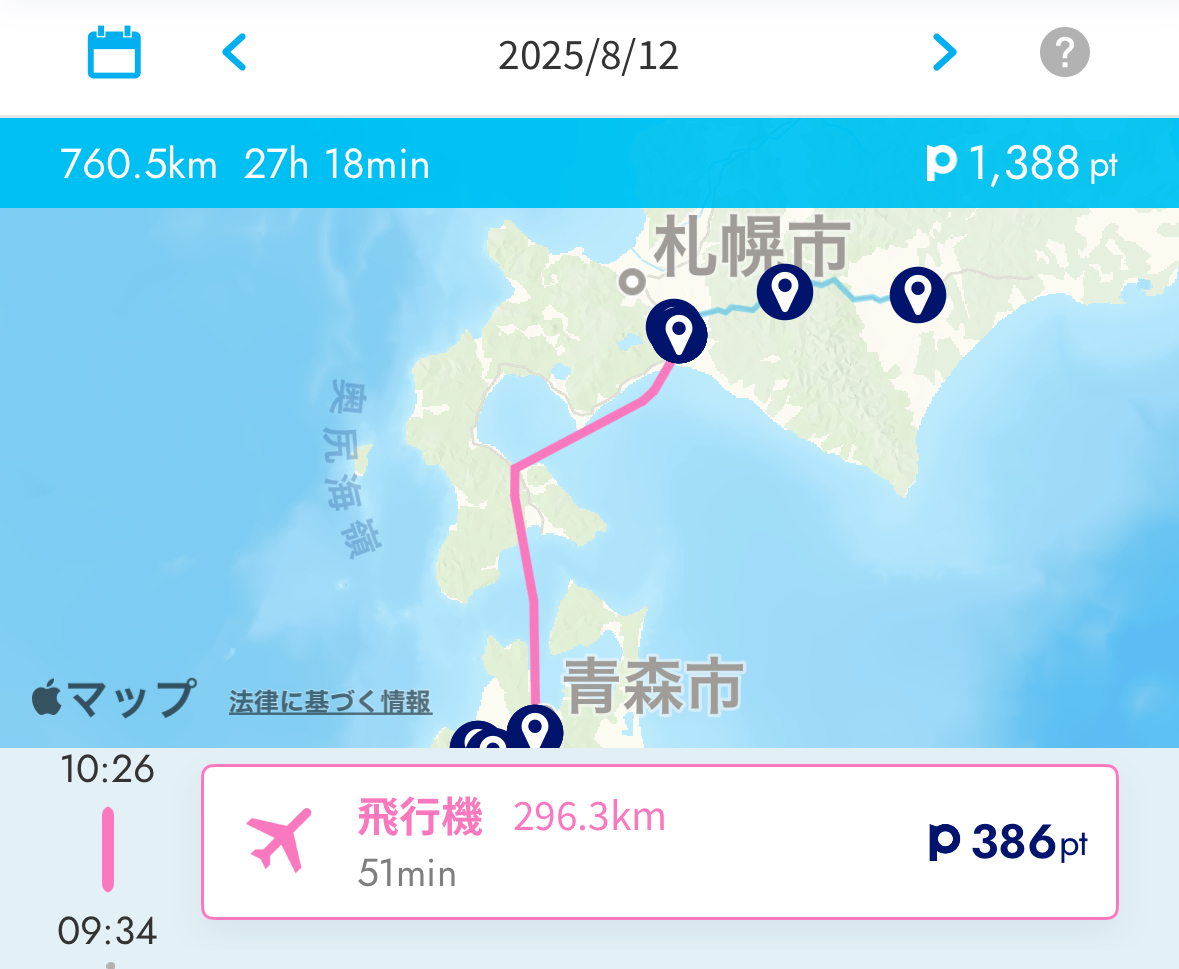Open the 飛行機 296.3km trip card
The height and width of the screenshot is (969, 1179).
(659, 842)
